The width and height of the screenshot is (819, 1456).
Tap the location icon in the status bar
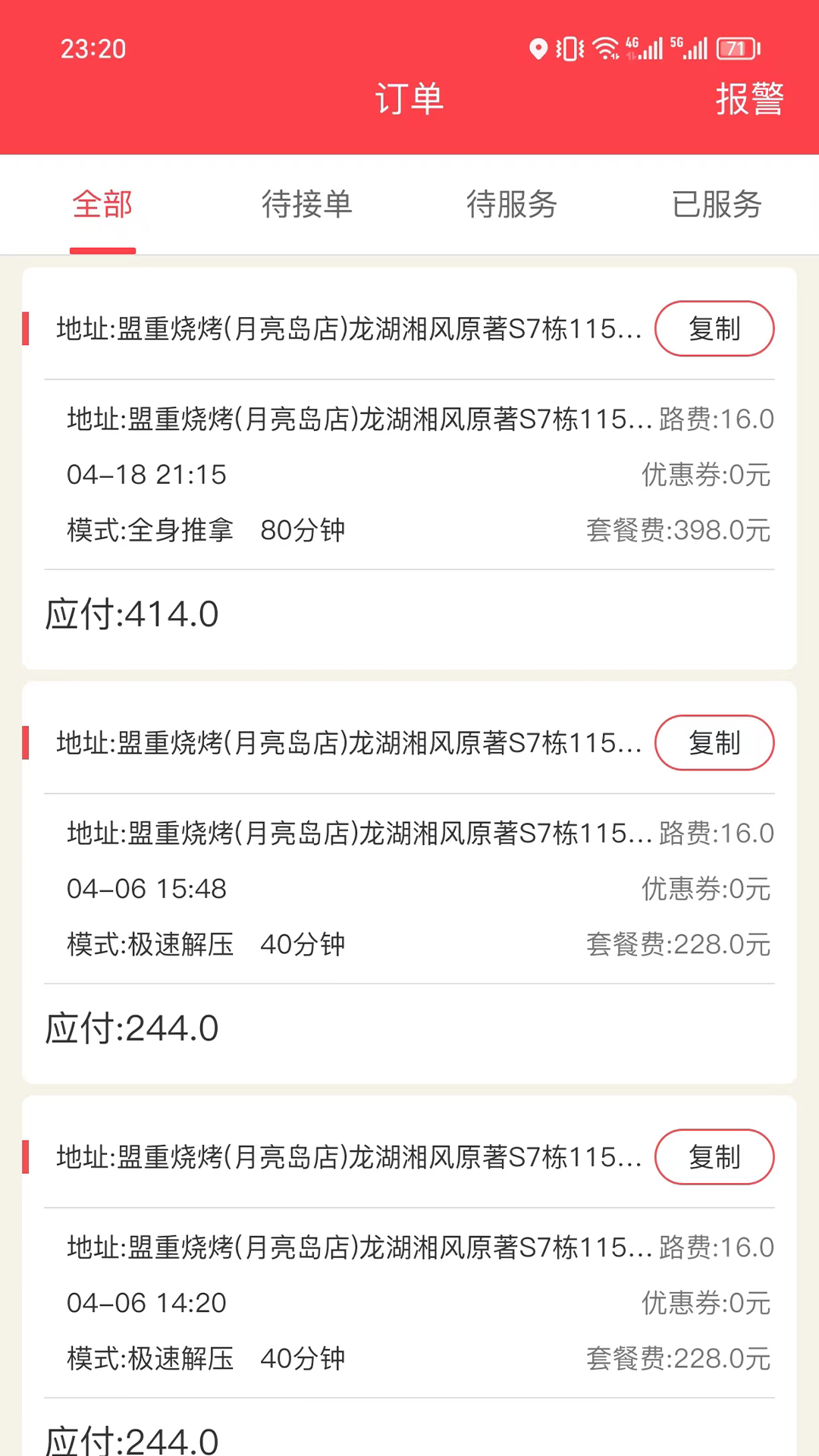tap(538, 49)
